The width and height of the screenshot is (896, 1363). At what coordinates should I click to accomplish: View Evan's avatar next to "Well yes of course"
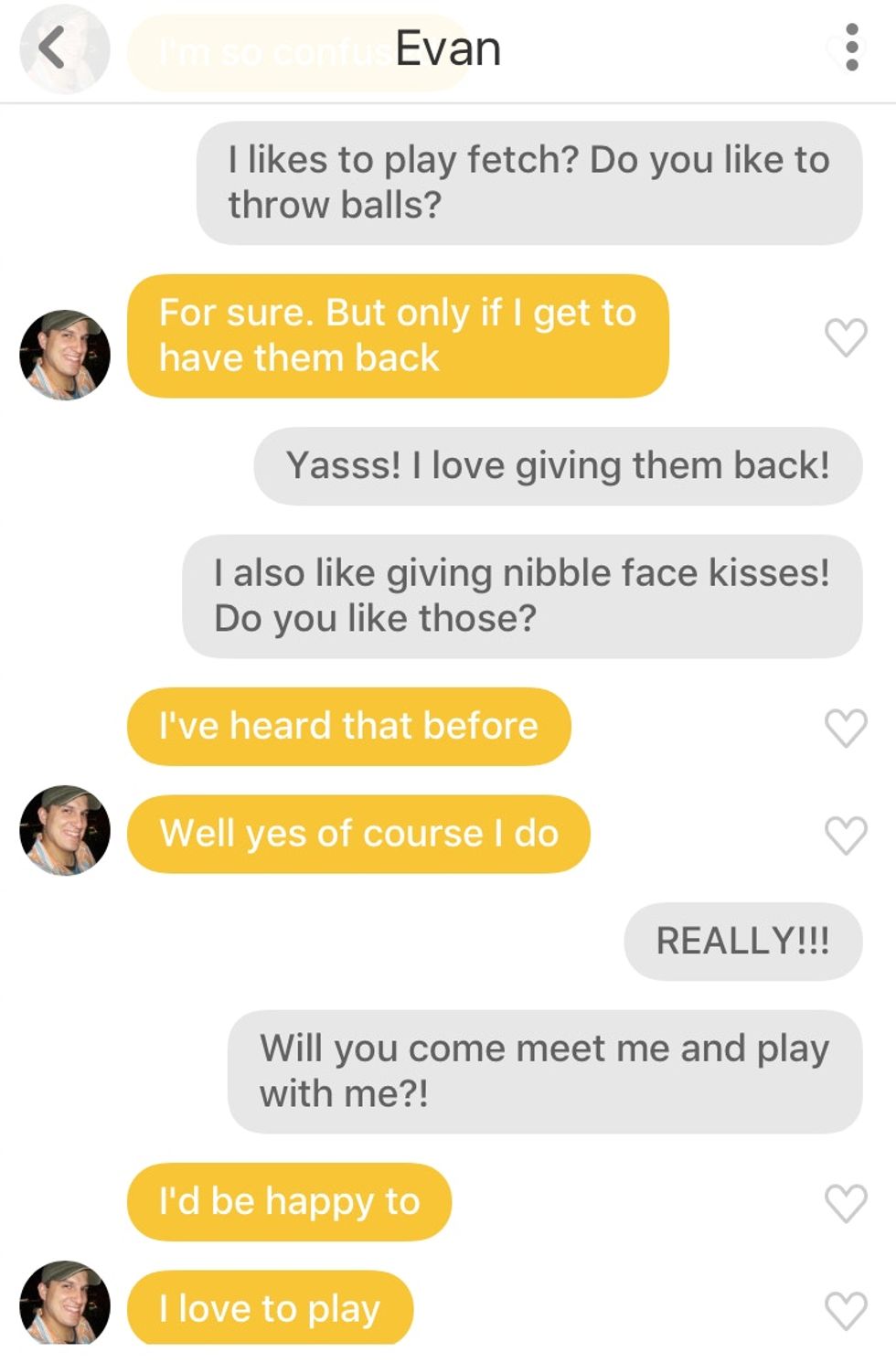tap(65, 830)
